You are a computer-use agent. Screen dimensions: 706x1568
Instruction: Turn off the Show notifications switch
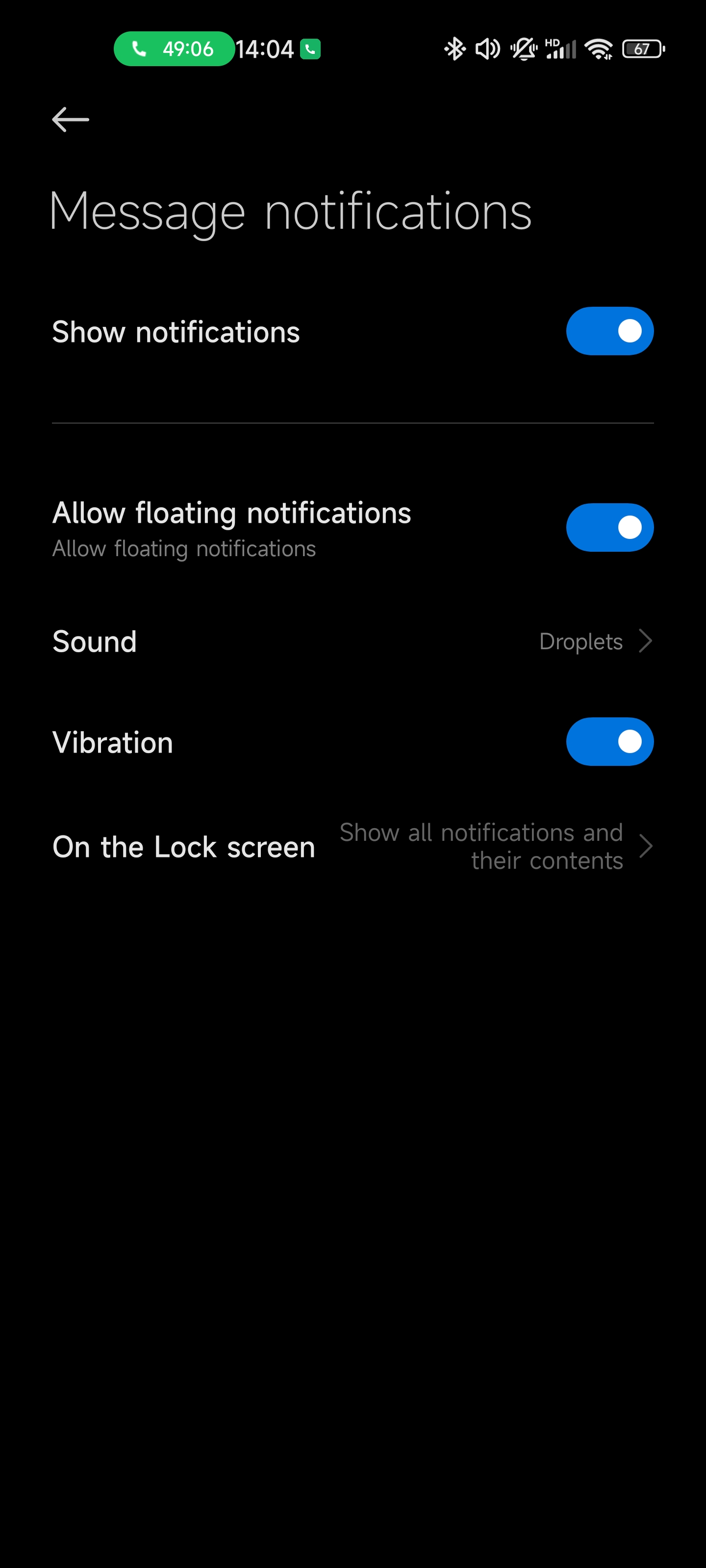pos(610,331)
